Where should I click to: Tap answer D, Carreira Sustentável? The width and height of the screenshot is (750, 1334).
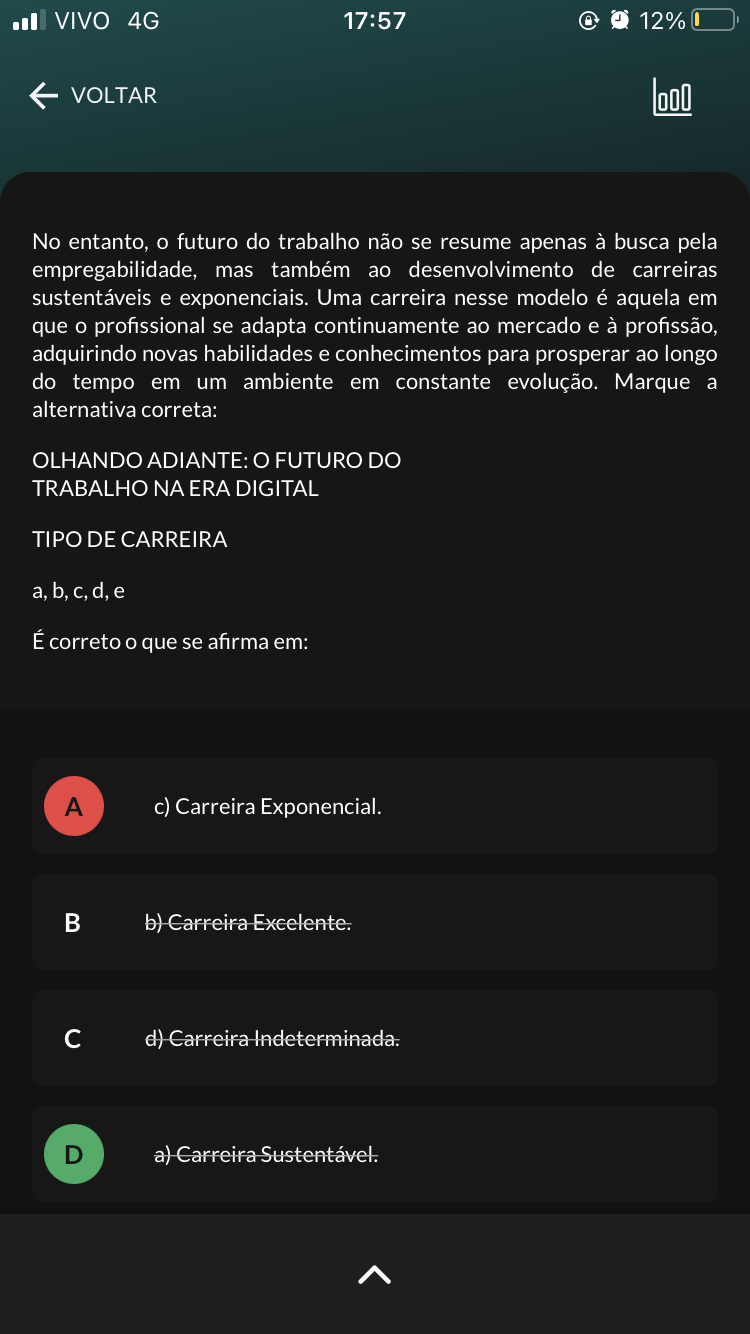(x=374, y=1154)
